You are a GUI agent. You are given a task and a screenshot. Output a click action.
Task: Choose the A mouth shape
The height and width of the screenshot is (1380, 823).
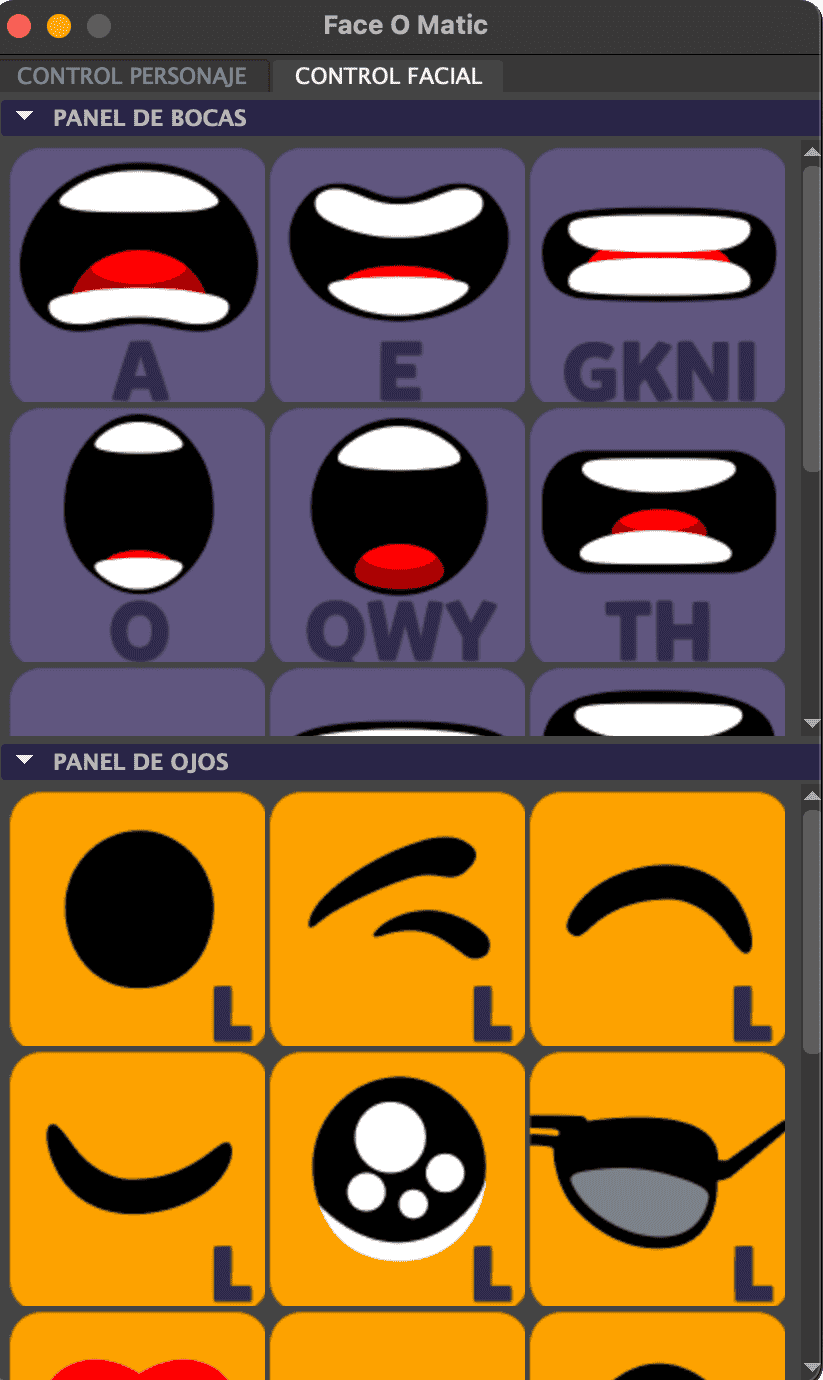coord(138,275)
